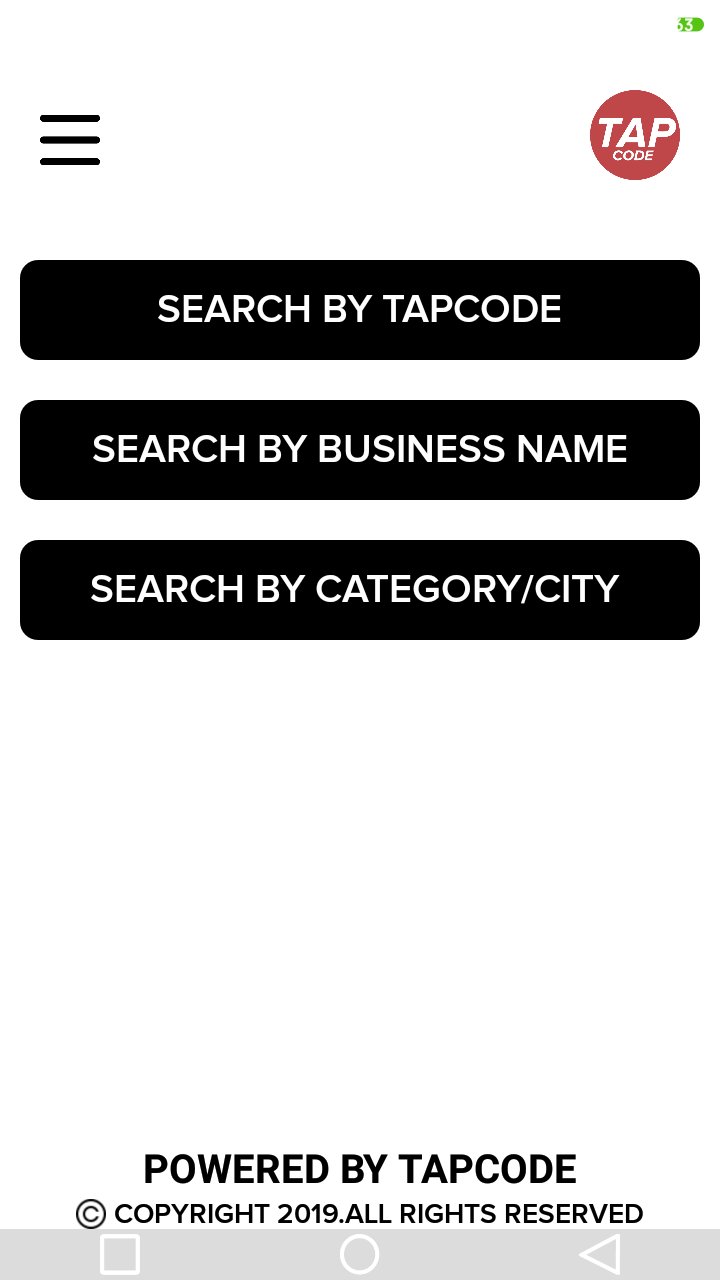
Task: View recent apps via square button
Action: 117,1252
